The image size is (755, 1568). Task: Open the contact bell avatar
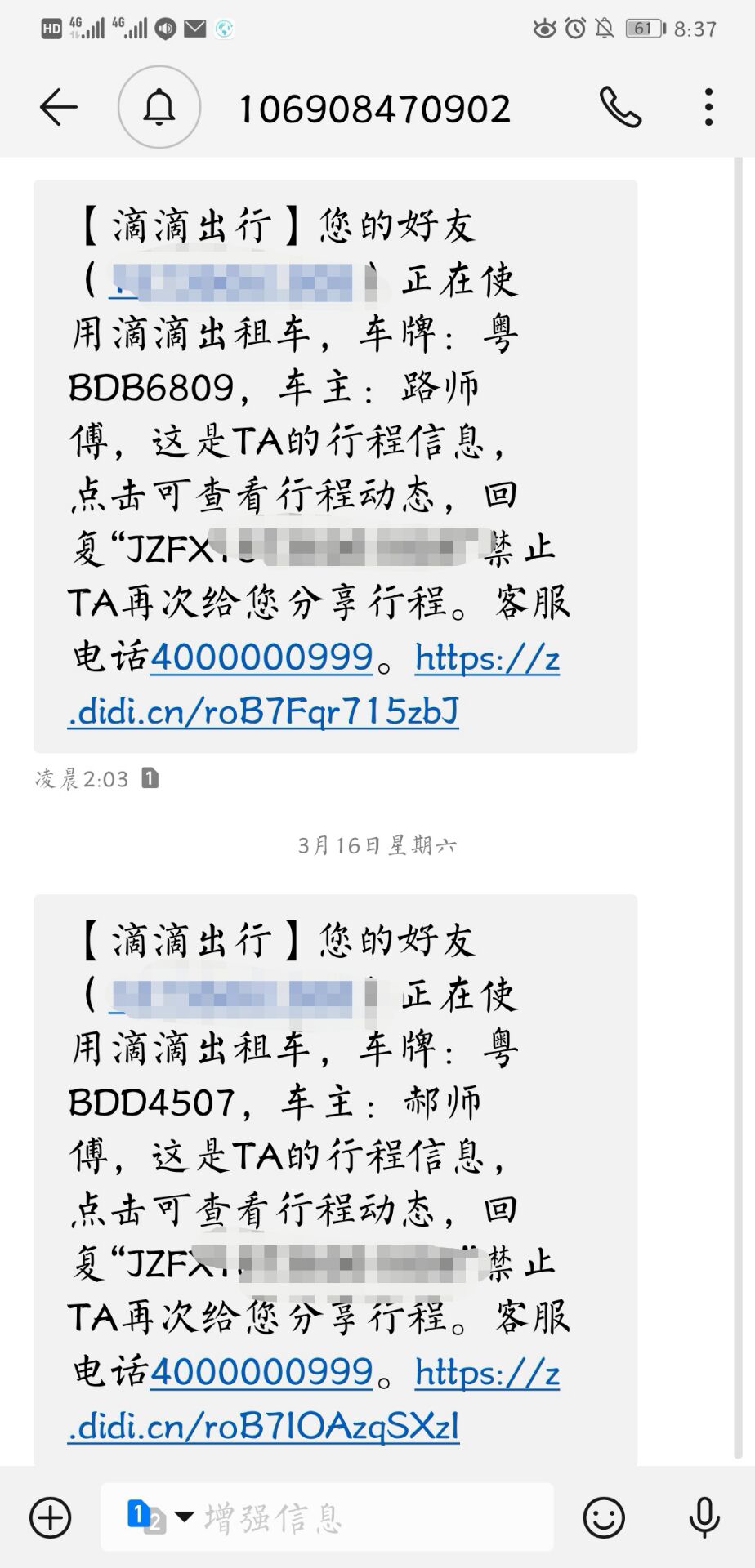tap(159, 108)
